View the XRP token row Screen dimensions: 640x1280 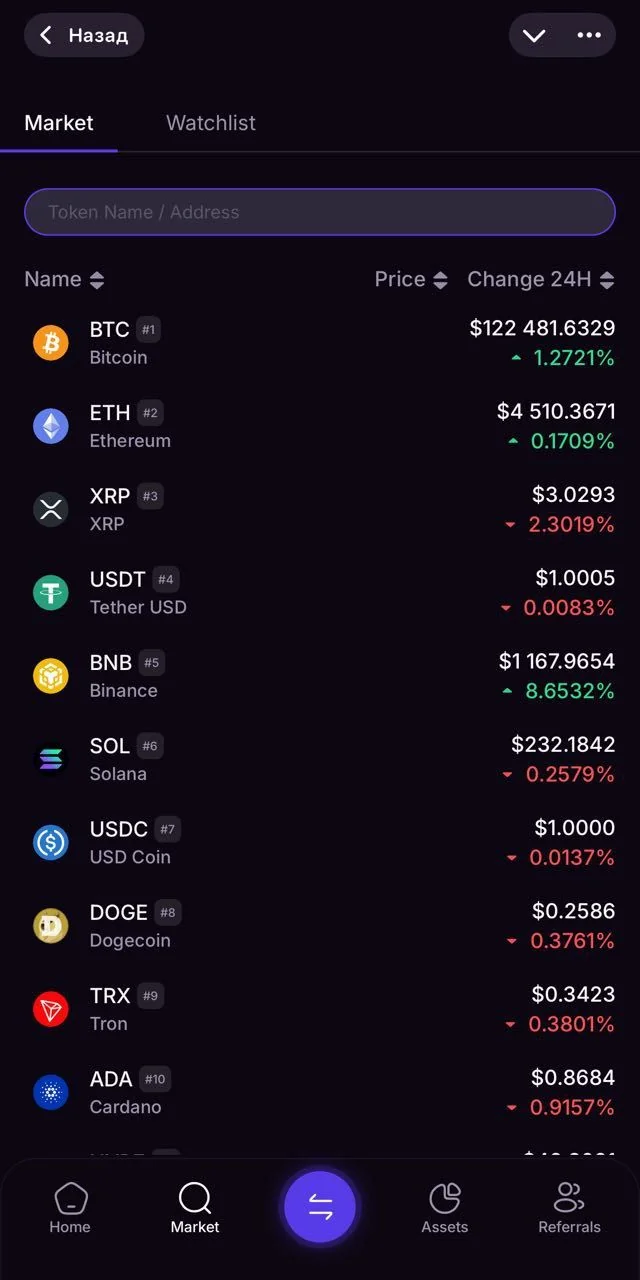tap(320, 509)
